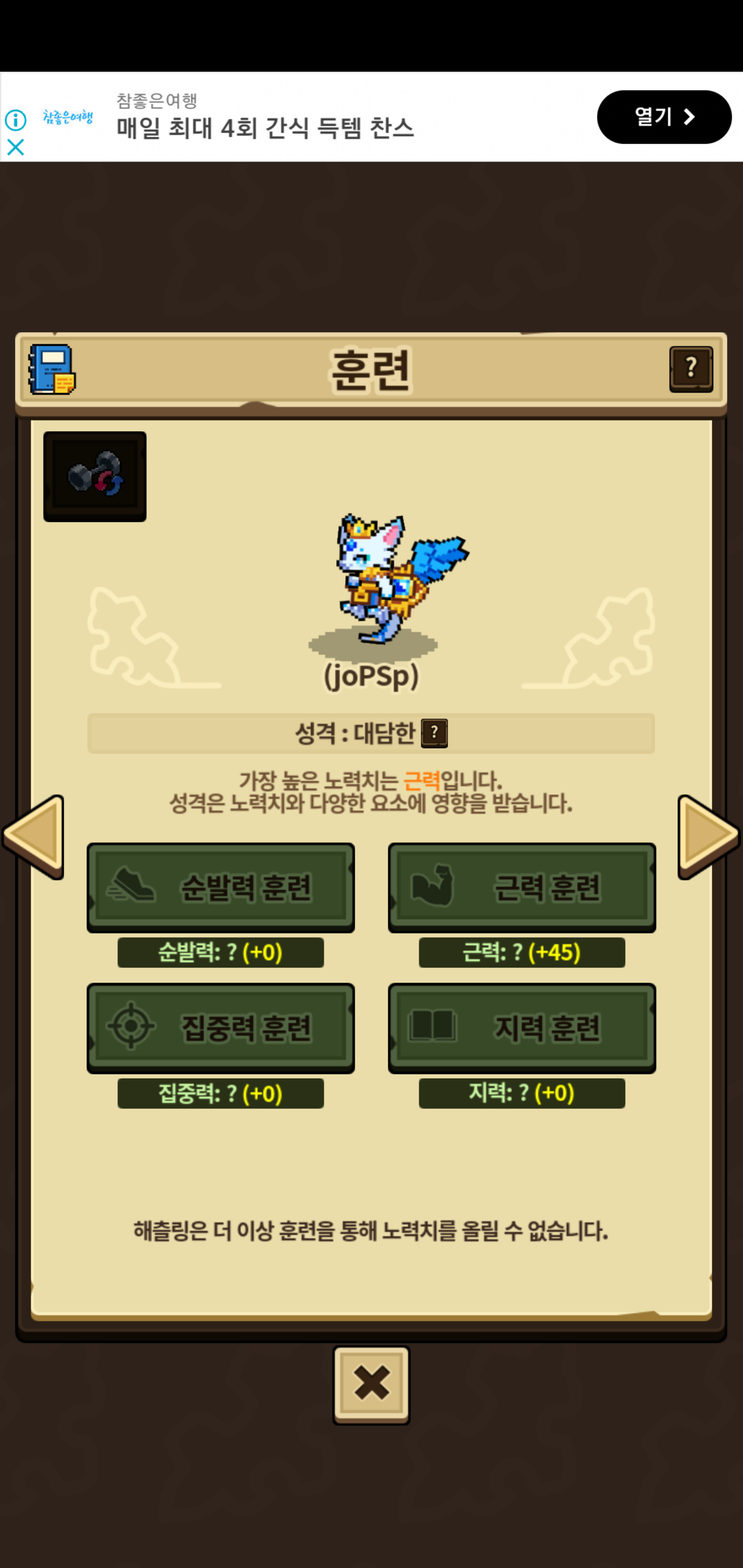Screen dimensions: 743x1568
Task: Dismiss the ad banner
Action: tap(15, 146)
